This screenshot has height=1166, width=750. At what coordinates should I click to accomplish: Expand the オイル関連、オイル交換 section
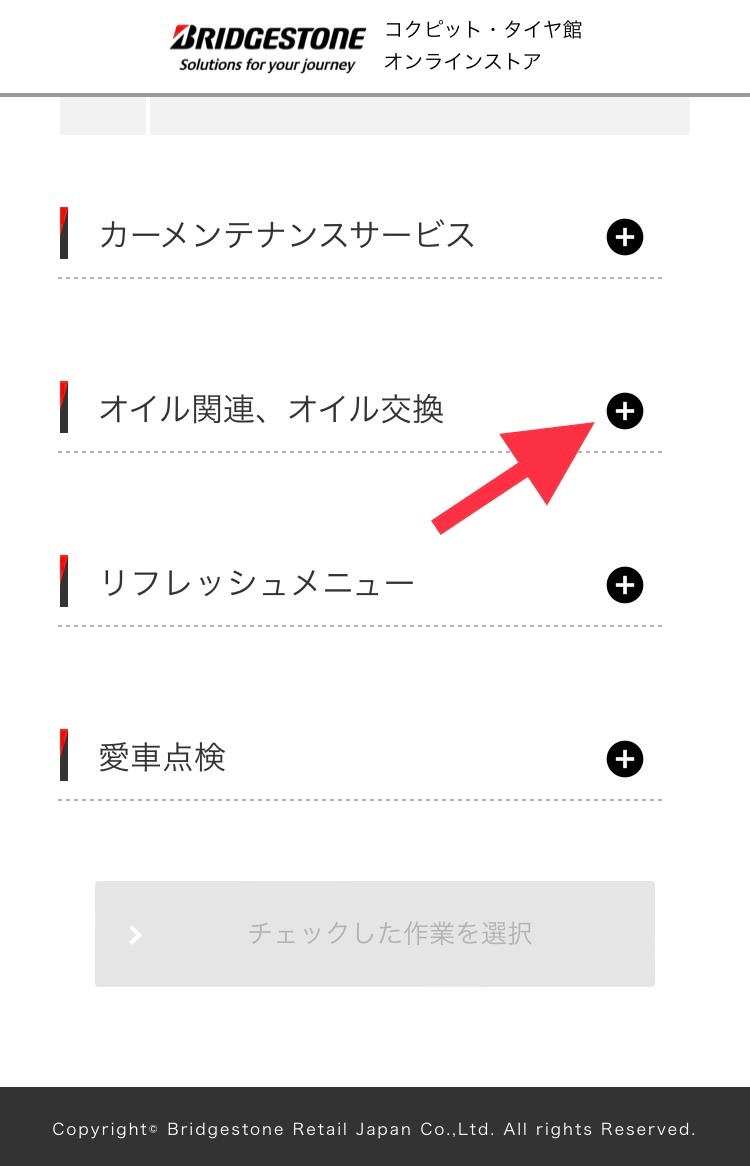click(624, 411)
